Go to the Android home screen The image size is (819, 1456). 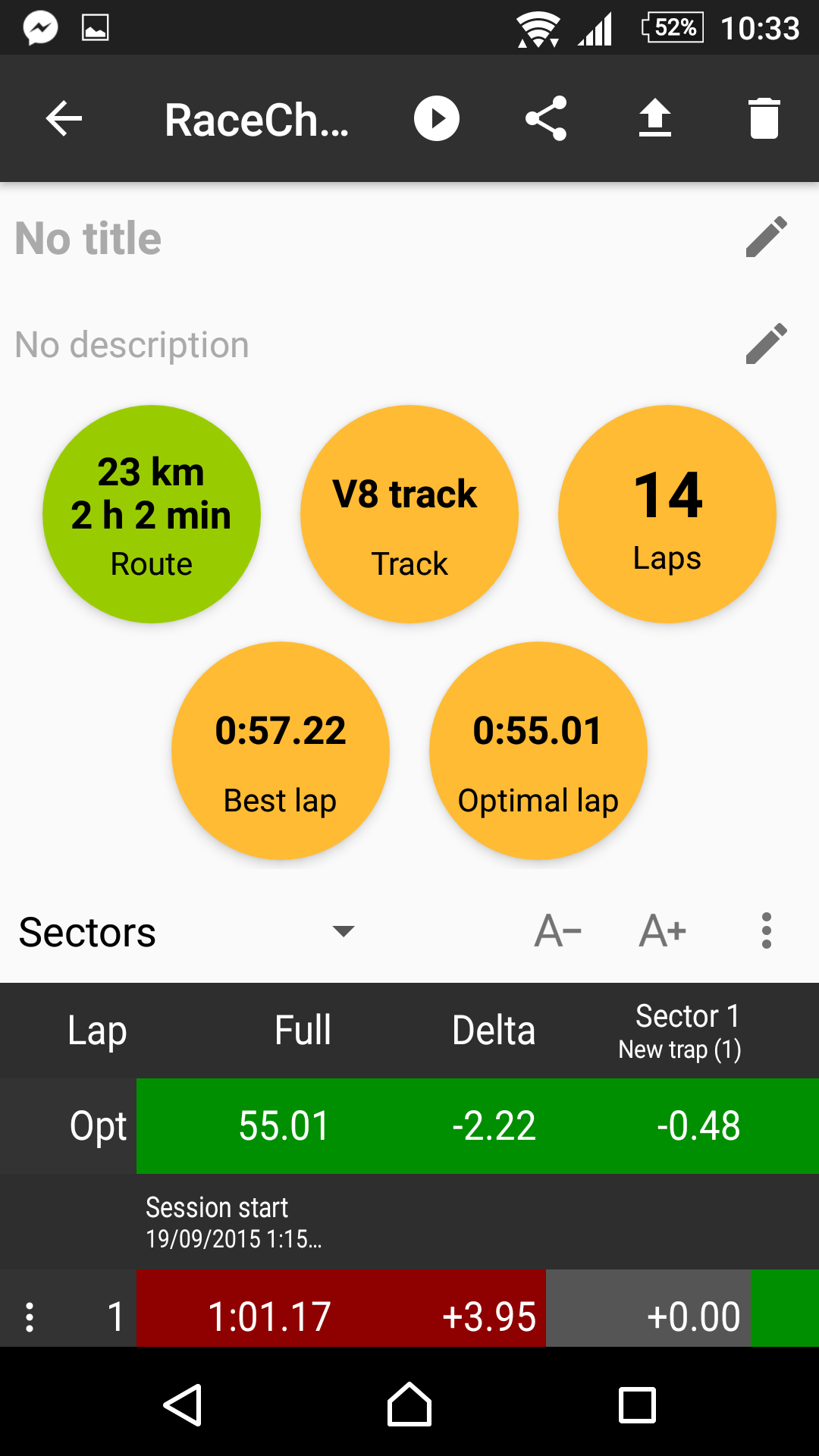(x=409, y=1405)
